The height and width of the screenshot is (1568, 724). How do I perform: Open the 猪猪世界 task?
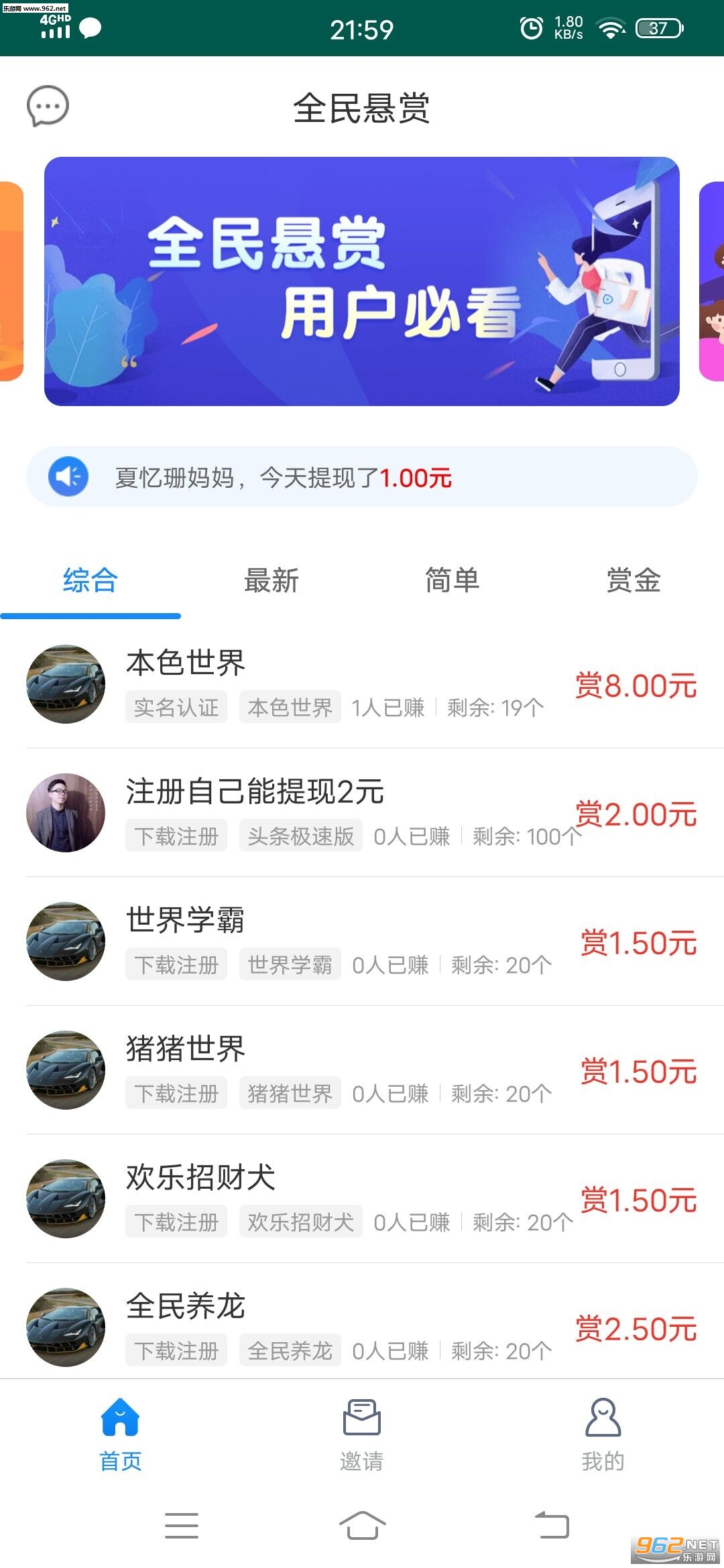[362, 1070]
